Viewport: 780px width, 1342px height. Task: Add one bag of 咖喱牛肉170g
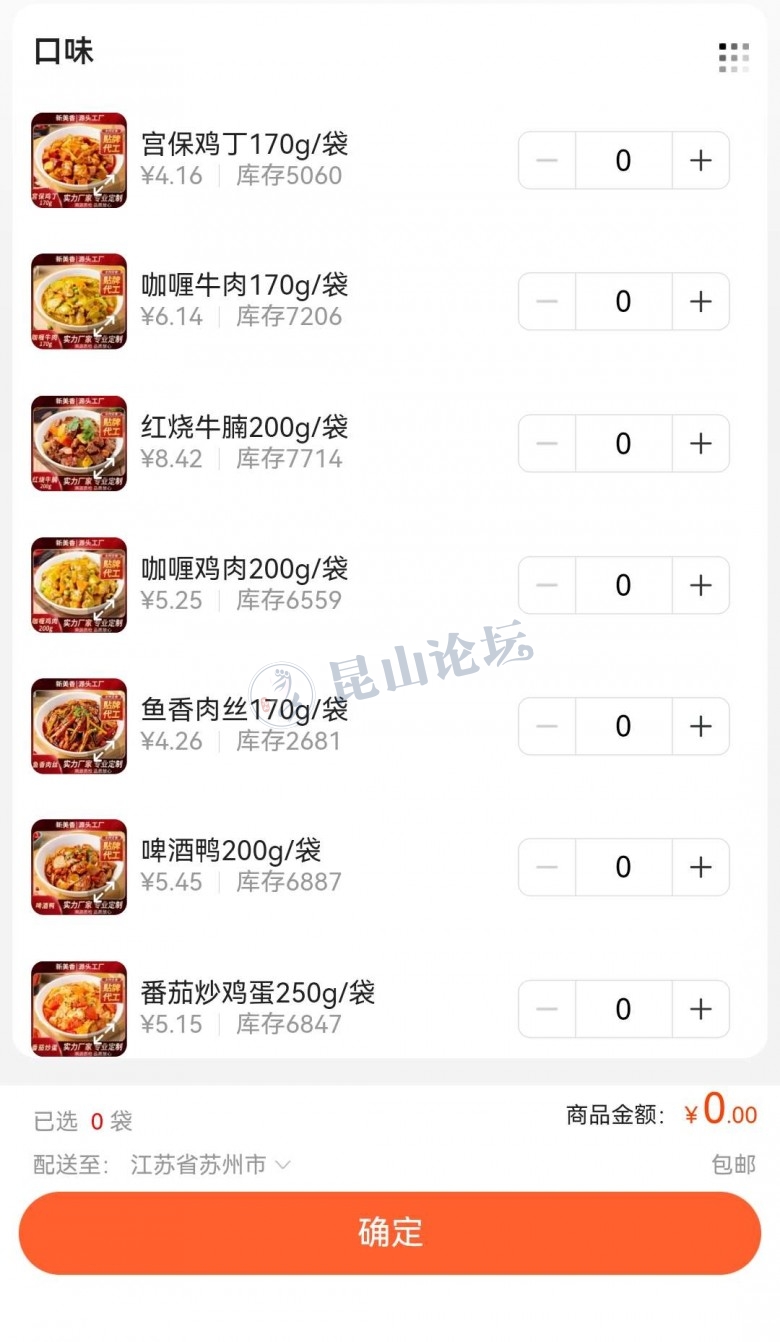click(700, 301)
